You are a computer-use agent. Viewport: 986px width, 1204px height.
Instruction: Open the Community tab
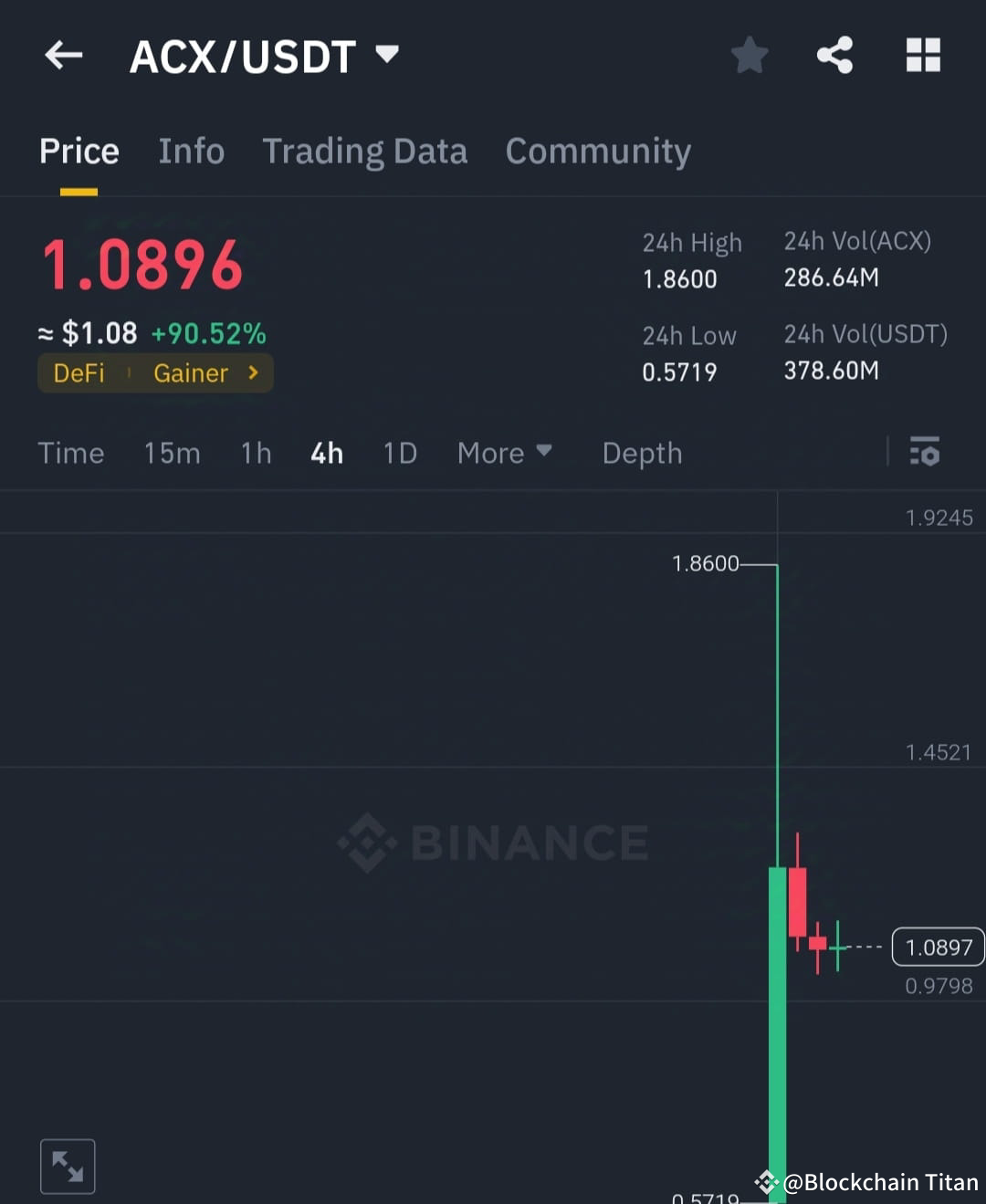598,151
